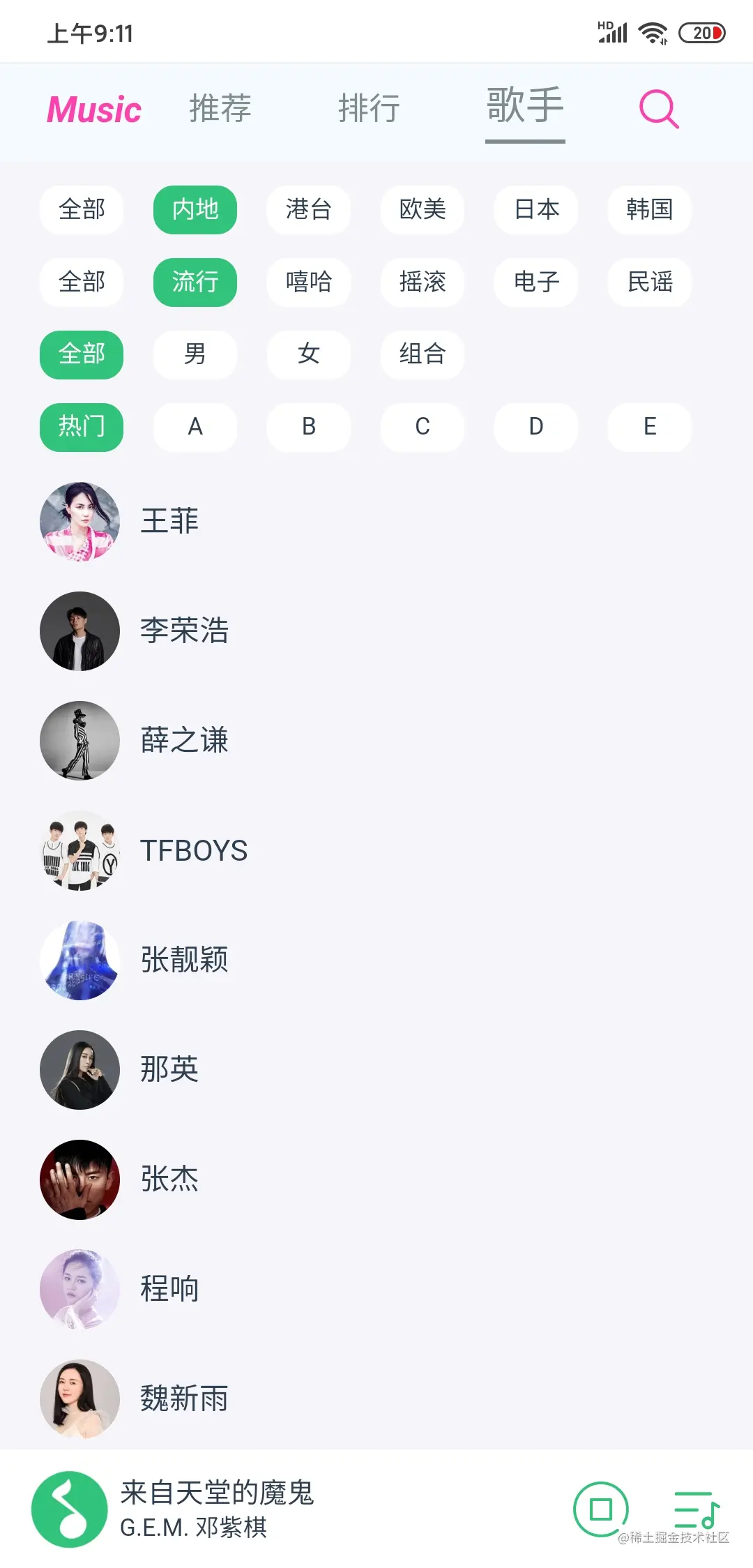This screenshot has width=753, height=1568.
Task: Open singer 王菲
Action: [169, 521]
